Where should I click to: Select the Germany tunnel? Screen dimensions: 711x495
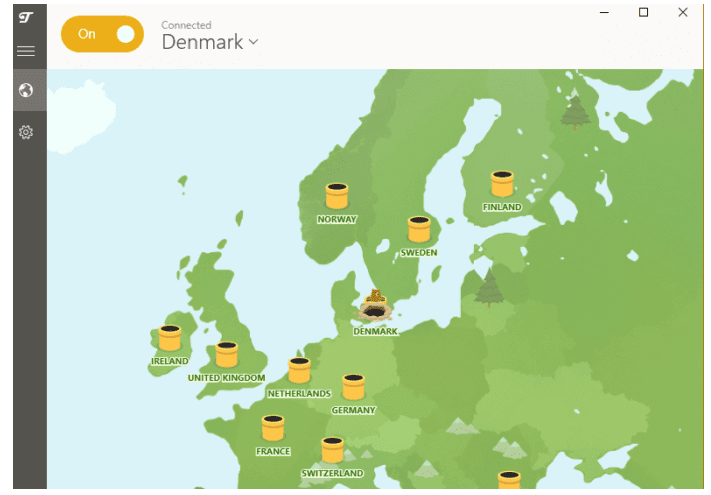tap(353, 387)
